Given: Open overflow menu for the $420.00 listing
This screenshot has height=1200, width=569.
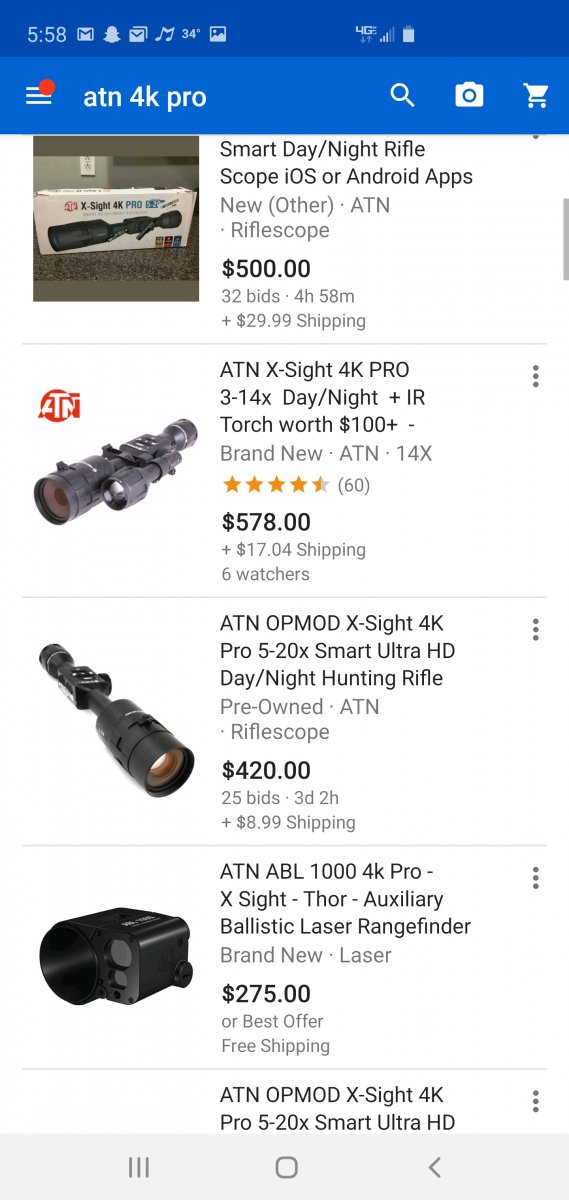Looking at the screenshot, I should pyautogui.click(x=536, y=629).
